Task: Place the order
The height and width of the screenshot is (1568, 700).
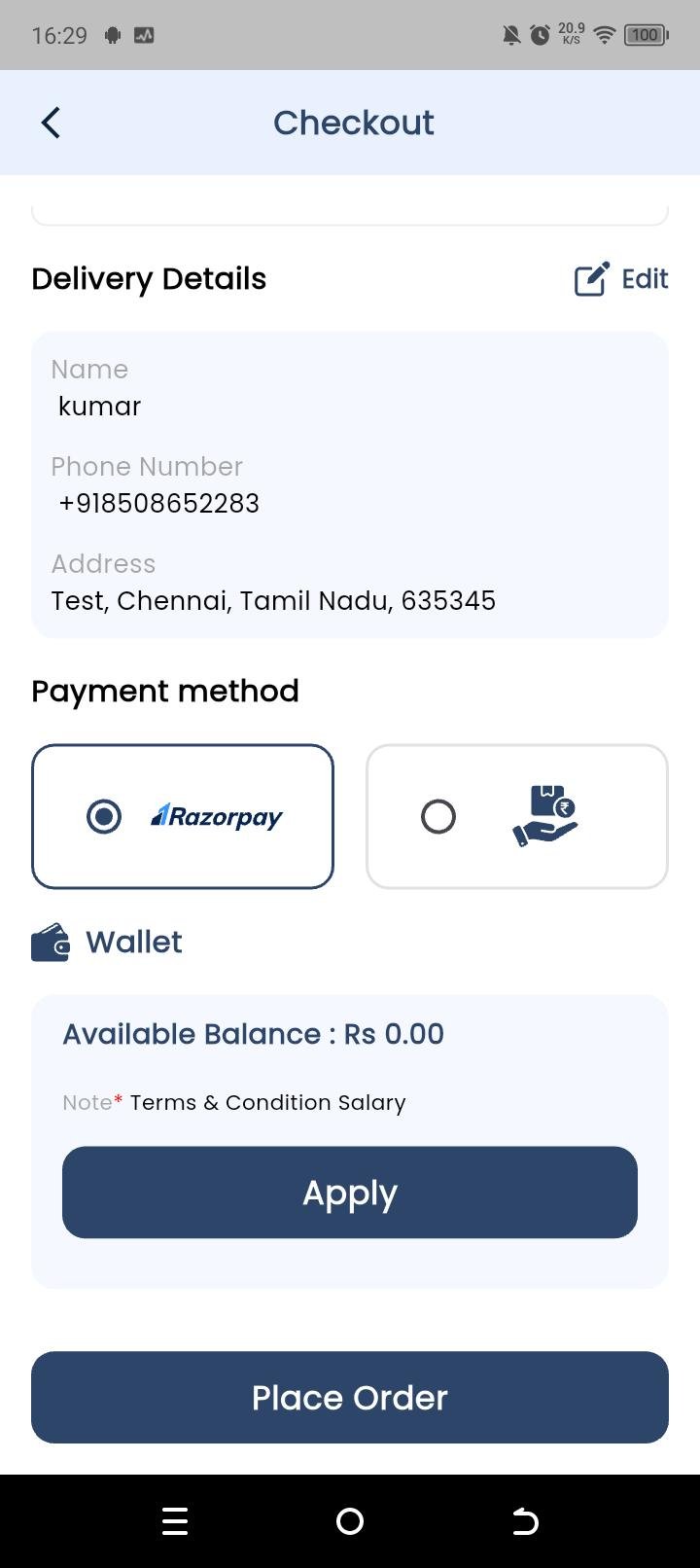Action: (350, 1397)
